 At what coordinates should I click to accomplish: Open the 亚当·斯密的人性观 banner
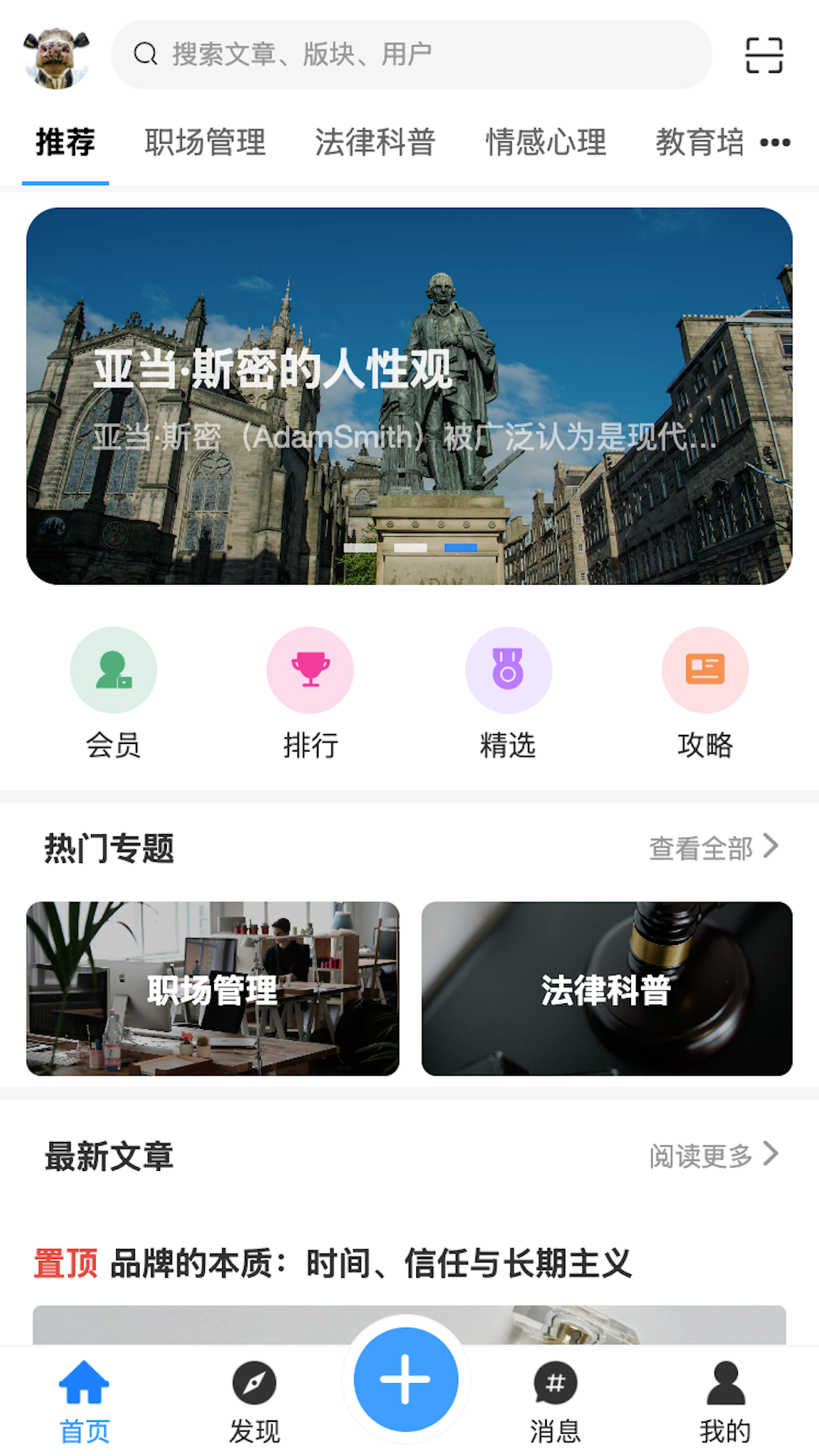[409, 396]
